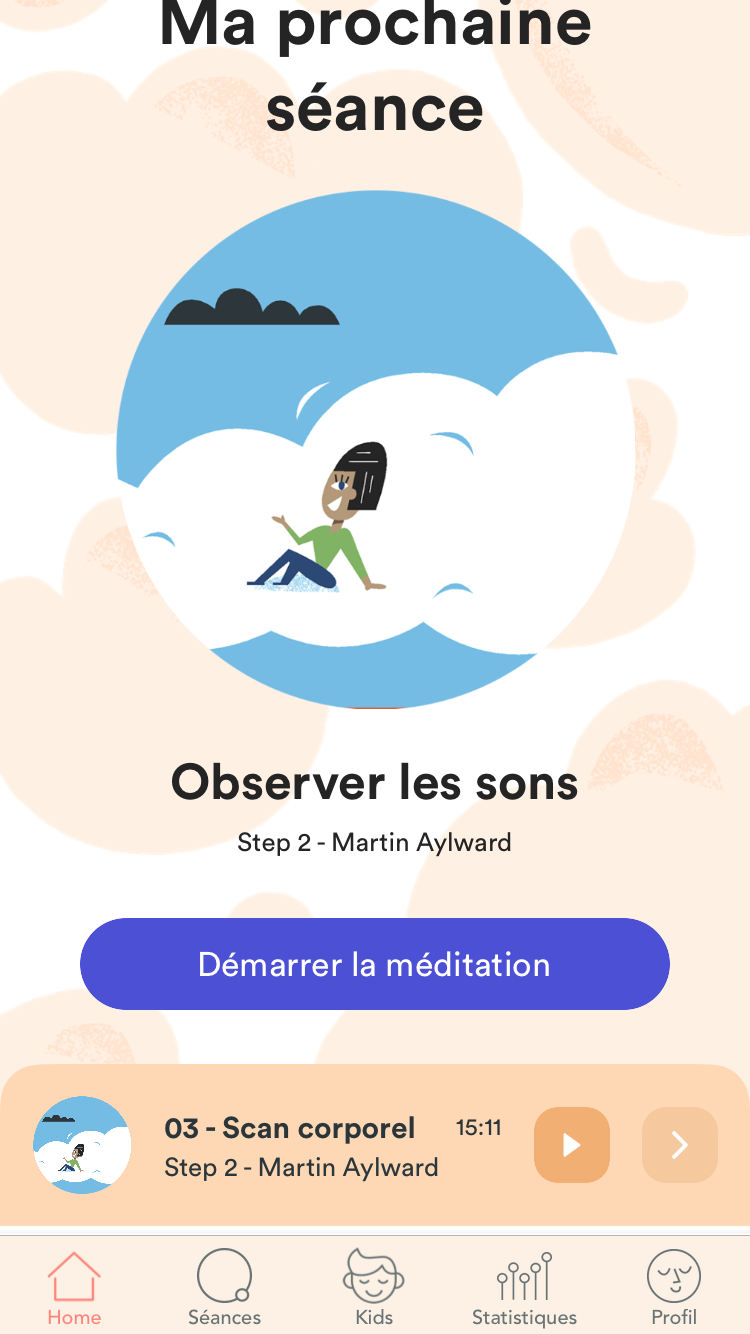Open the Observer les sons session illustration

pyautogui.click(x=375, y=450)
